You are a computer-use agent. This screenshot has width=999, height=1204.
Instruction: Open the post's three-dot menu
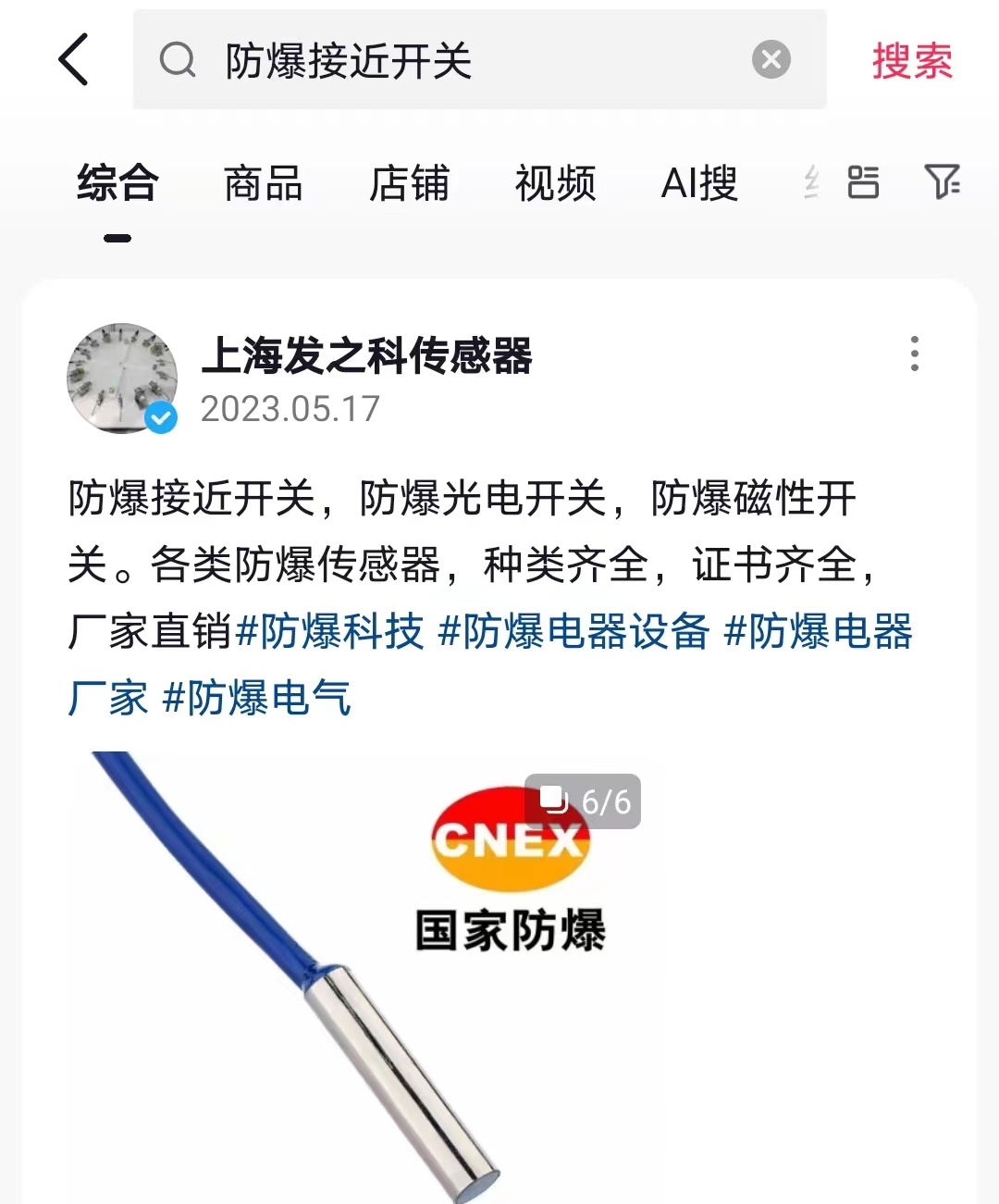(914, 354)
